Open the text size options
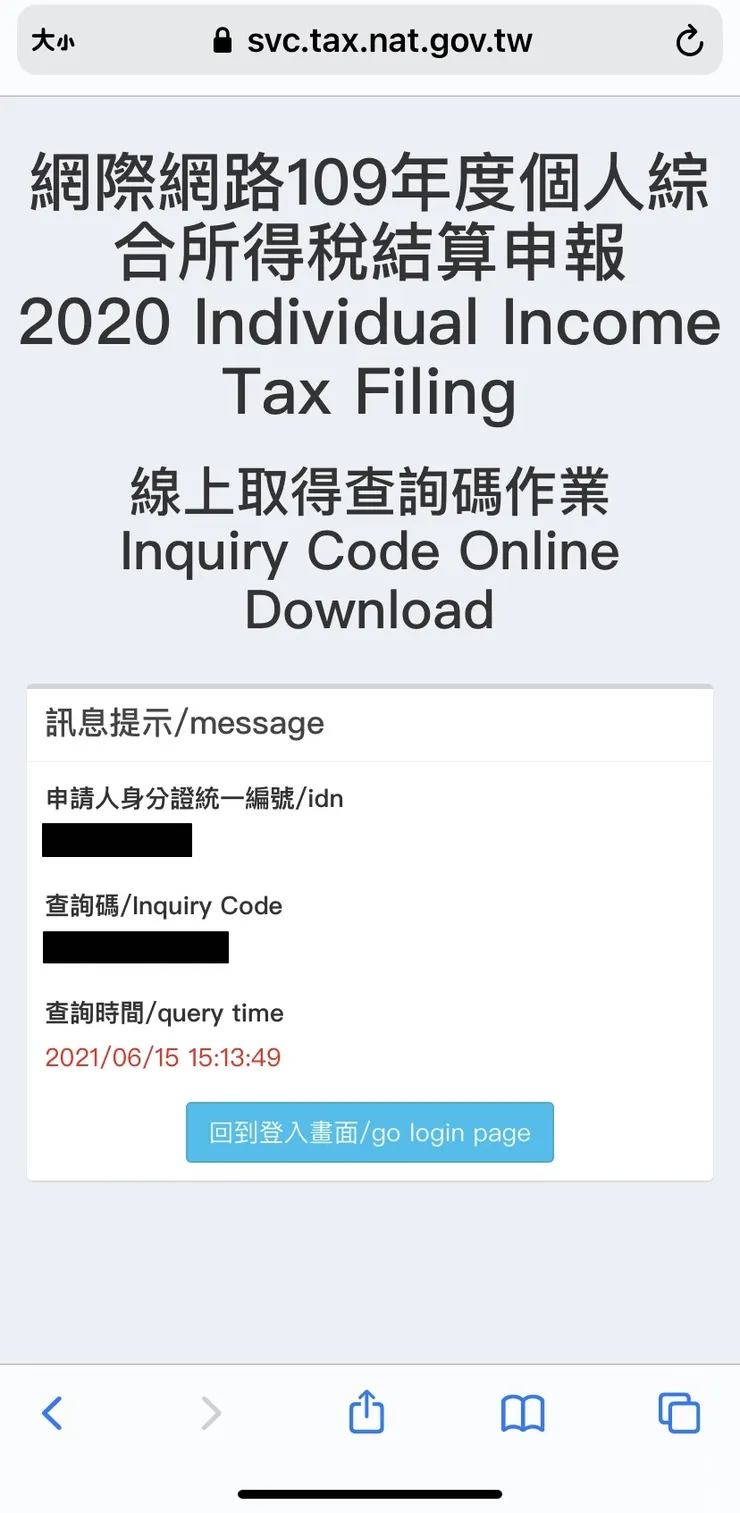Screen dimensions: 740x1513 [52, 41]
